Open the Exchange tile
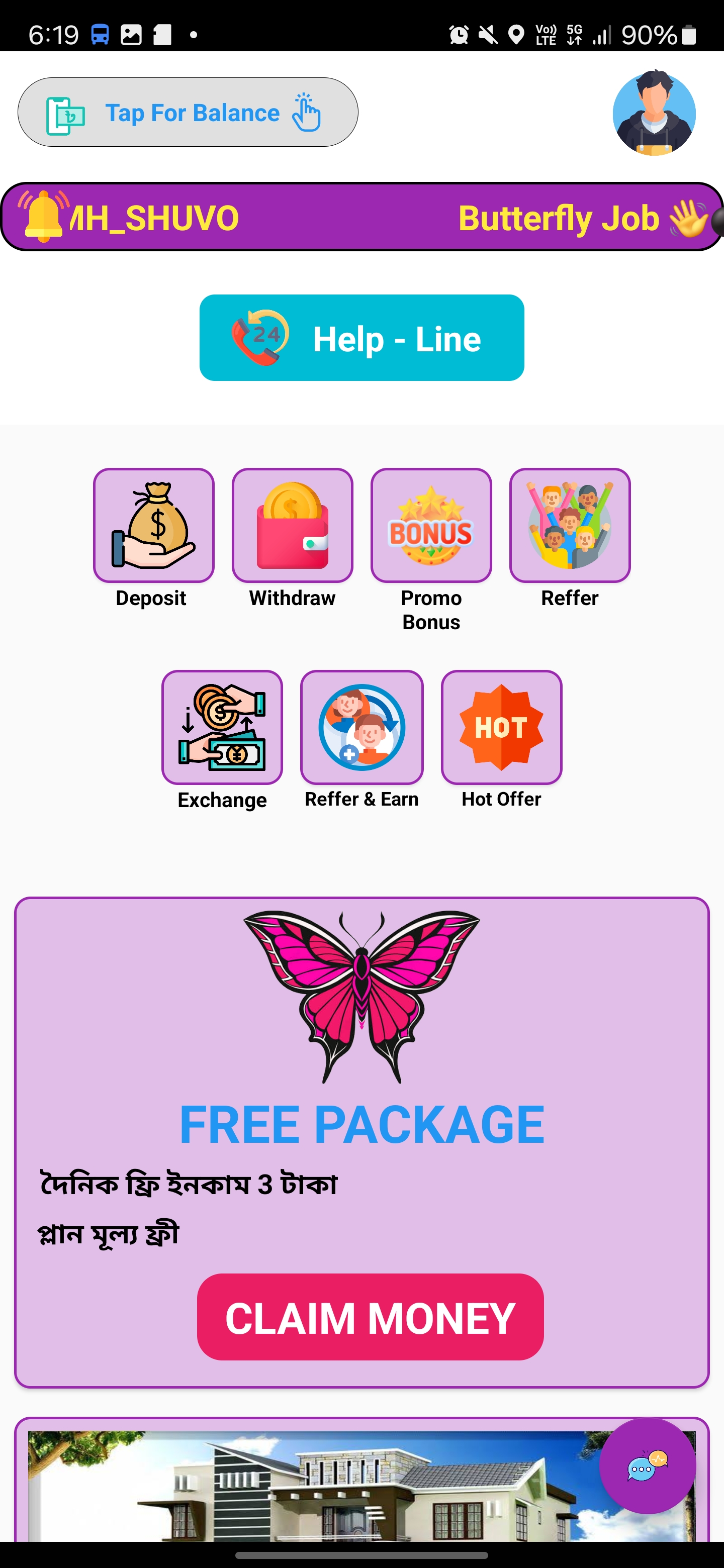The height and width of the screenshot is (1568, 724). (x=222, y=727)
